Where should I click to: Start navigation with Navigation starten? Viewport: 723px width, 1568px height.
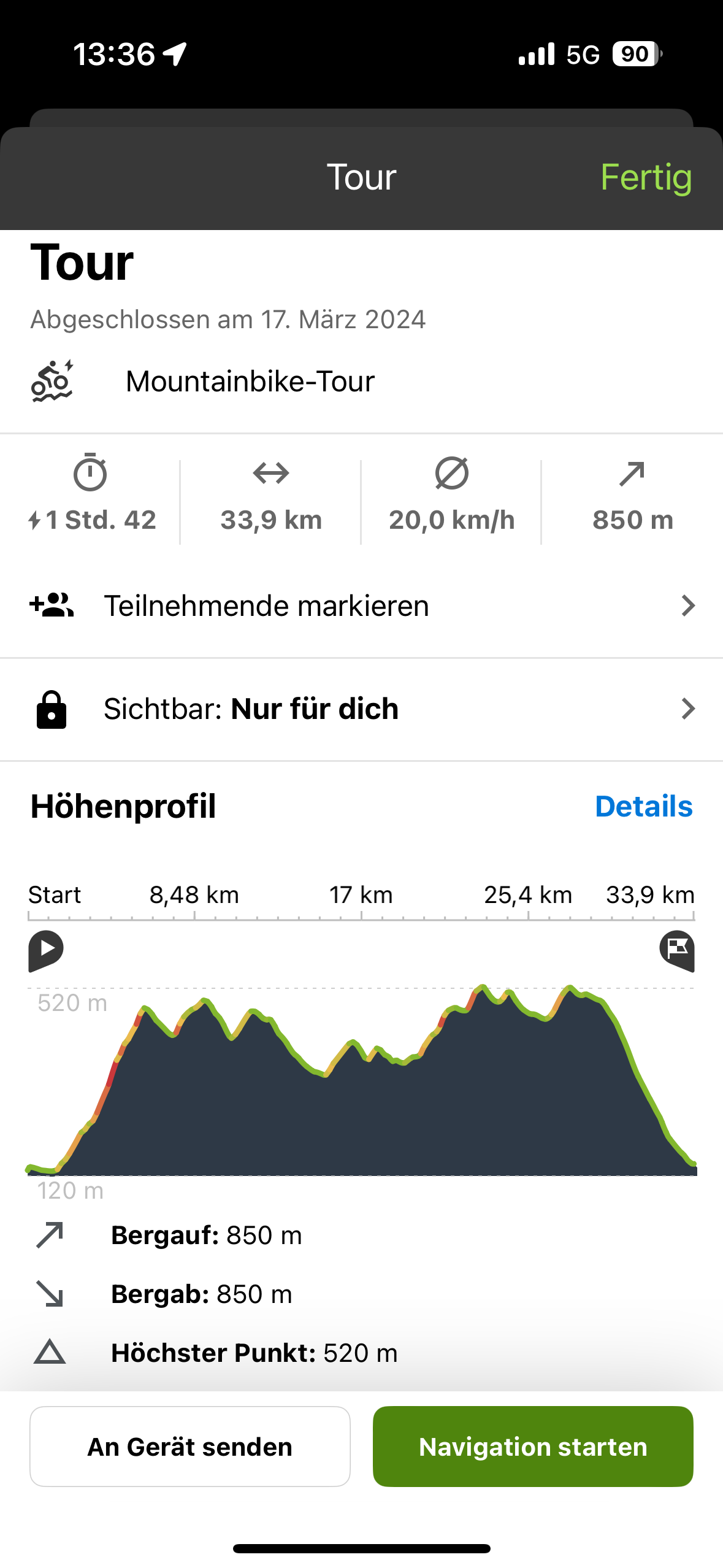pos(533,1447)
